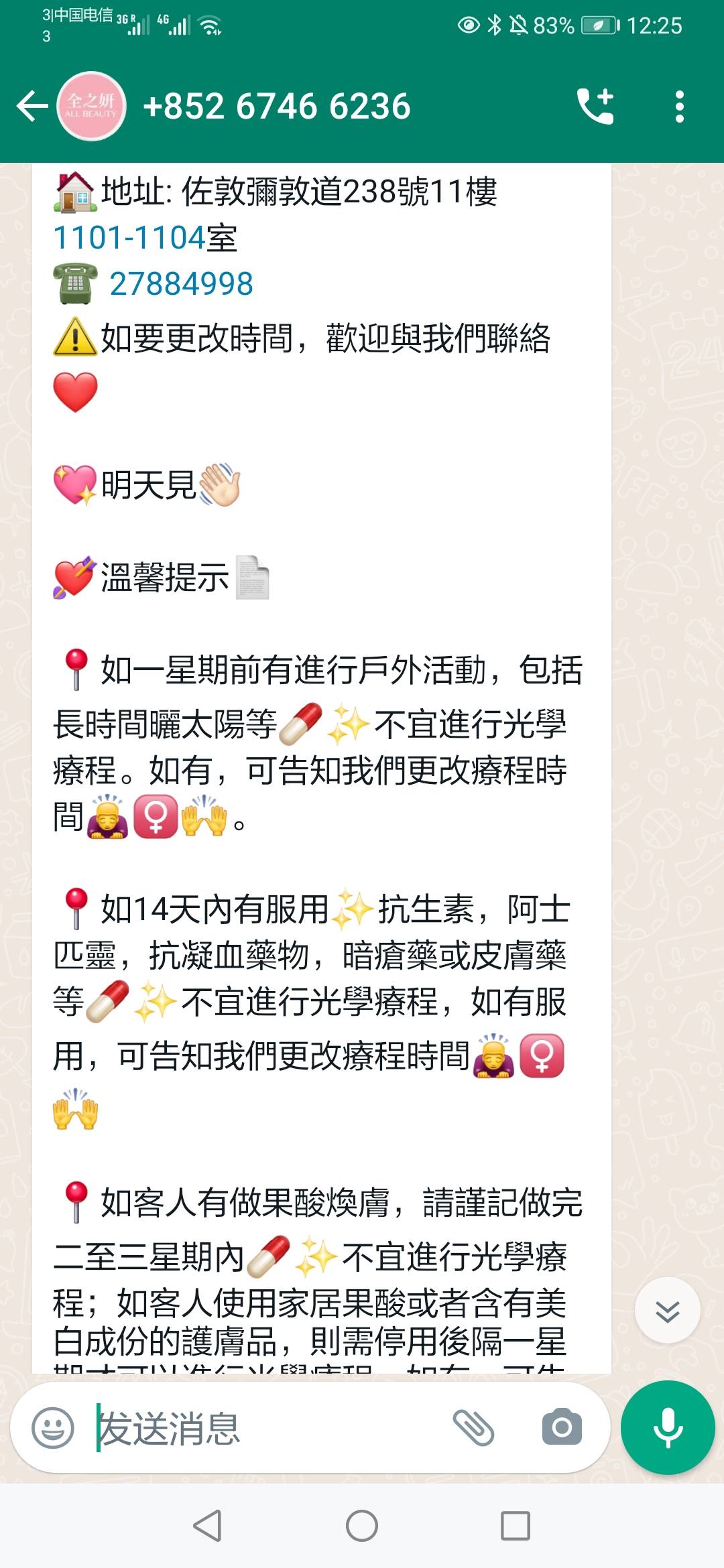Tap the phone number 27884998 link
724x1568 pixels.
[x=181, y=284]
